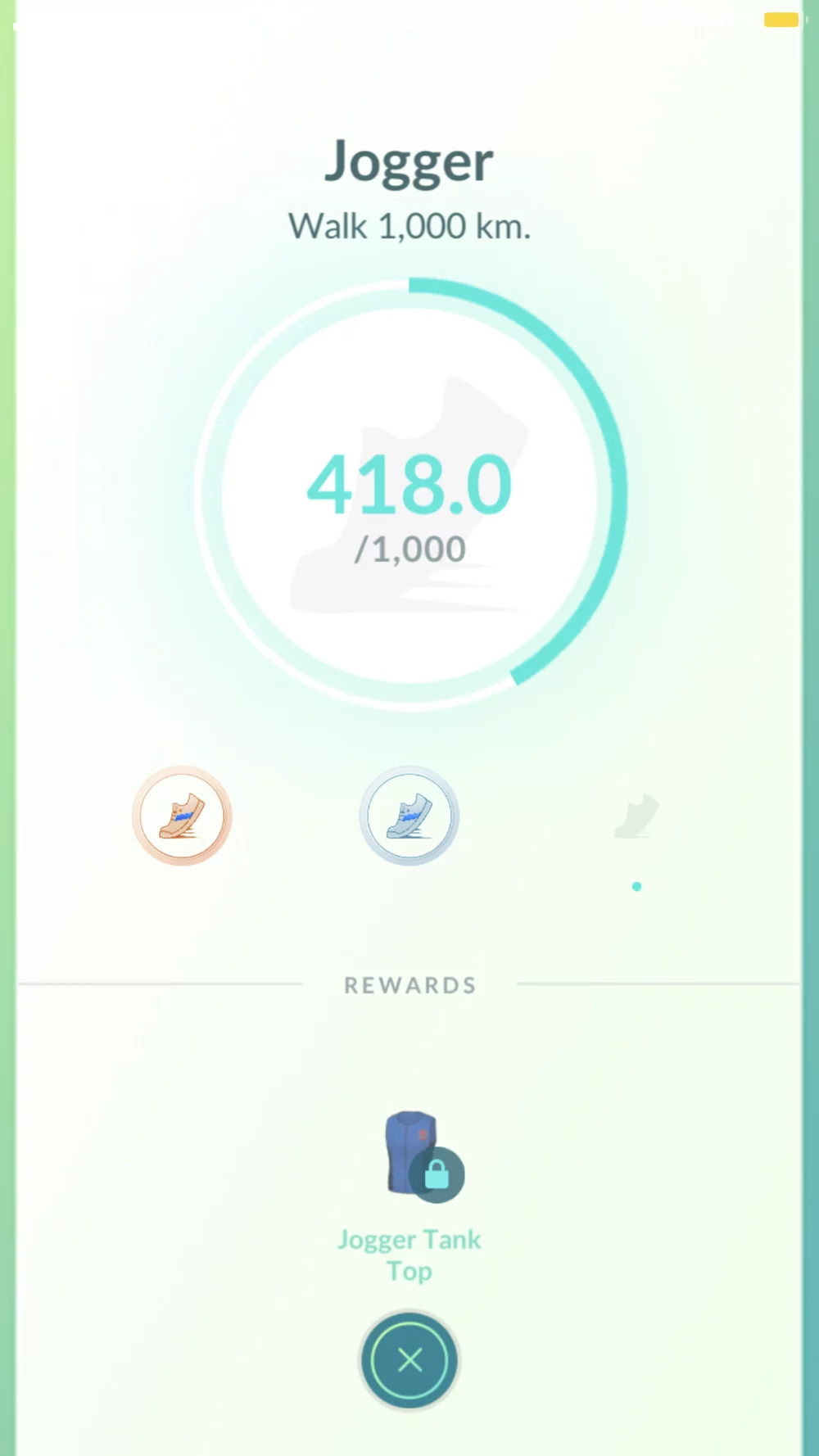The height and width of the screenshot is (1456, 819).
Task: Close the Jogger medal screen
Action: 409,1360
